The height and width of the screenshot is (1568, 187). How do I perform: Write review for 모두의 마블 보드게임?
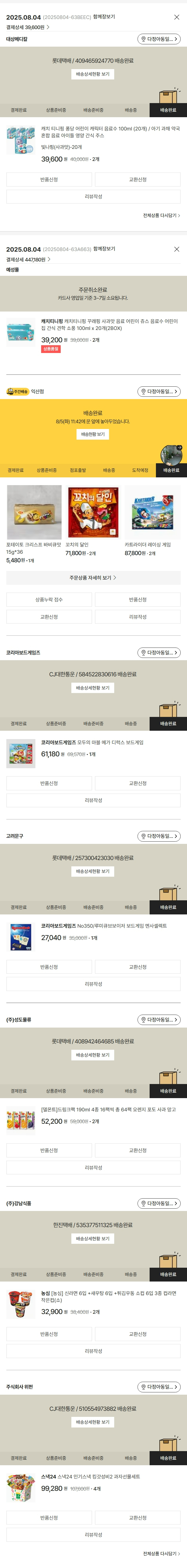click(x=93, y=800)
